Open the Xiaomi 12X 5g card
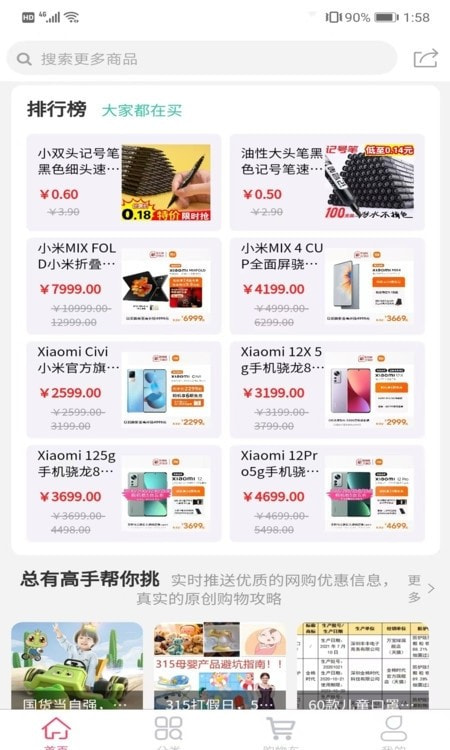 tap(327, 390)
